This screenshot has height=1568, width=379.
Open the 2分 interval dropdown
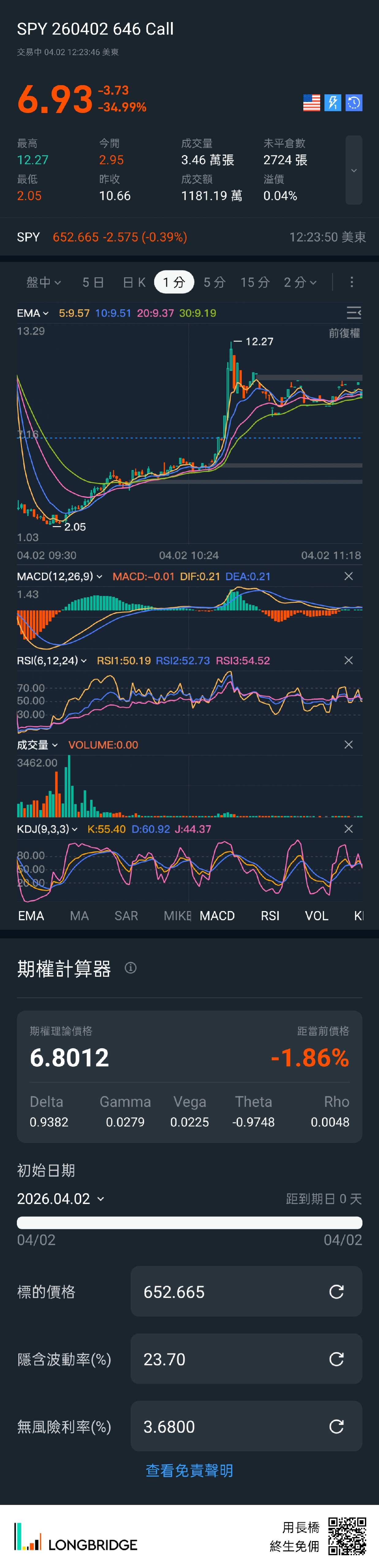(300, 282)
